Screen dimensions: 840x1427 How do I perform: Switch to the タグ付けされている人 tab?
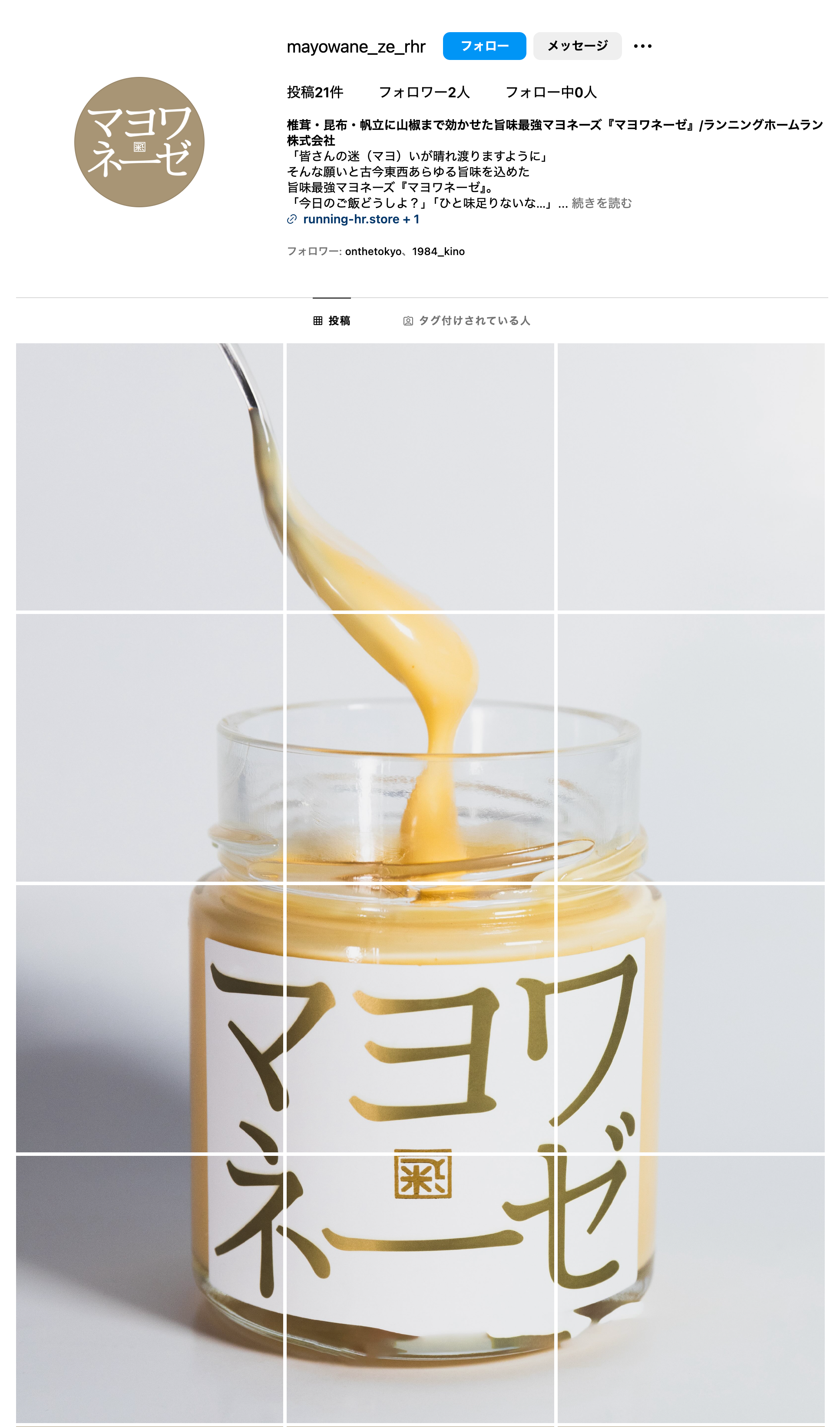466,321
